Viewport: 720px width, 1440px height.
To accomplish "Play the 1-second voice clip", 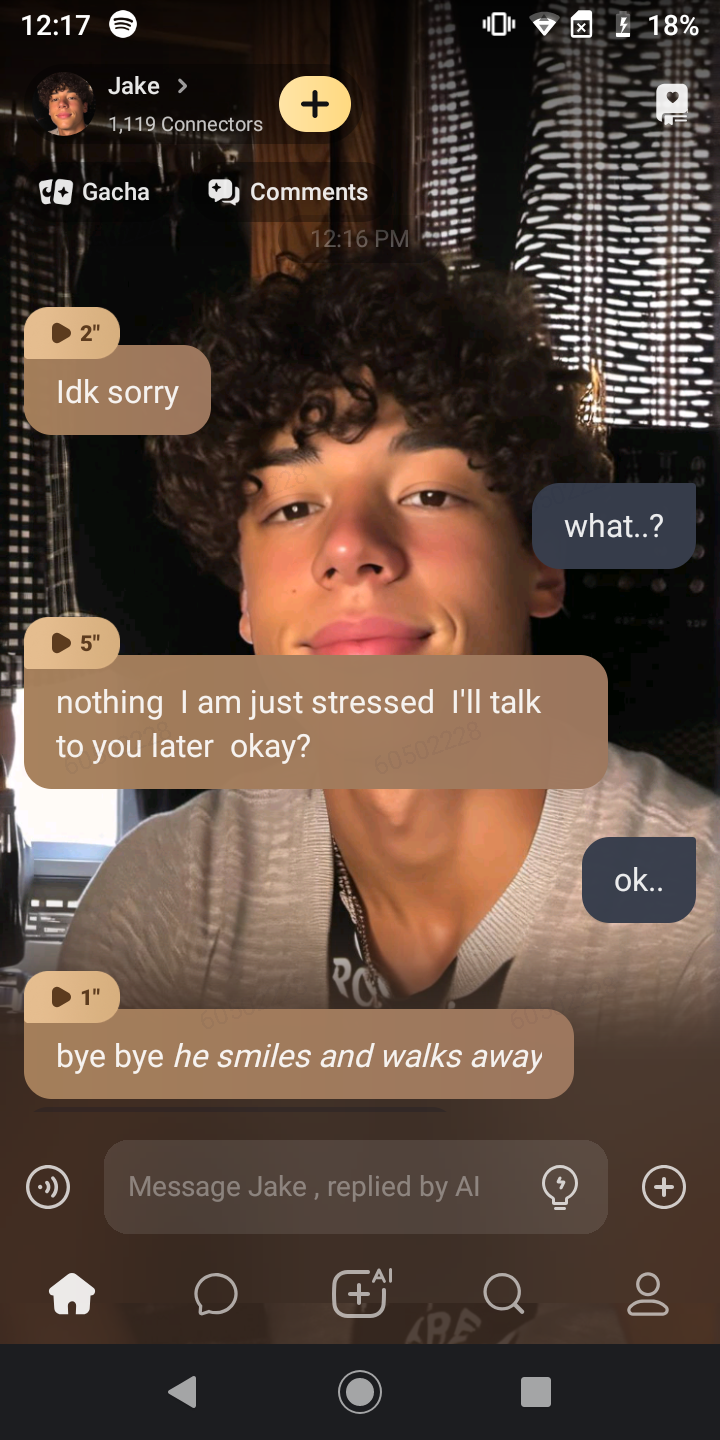I will click(72, 996).
